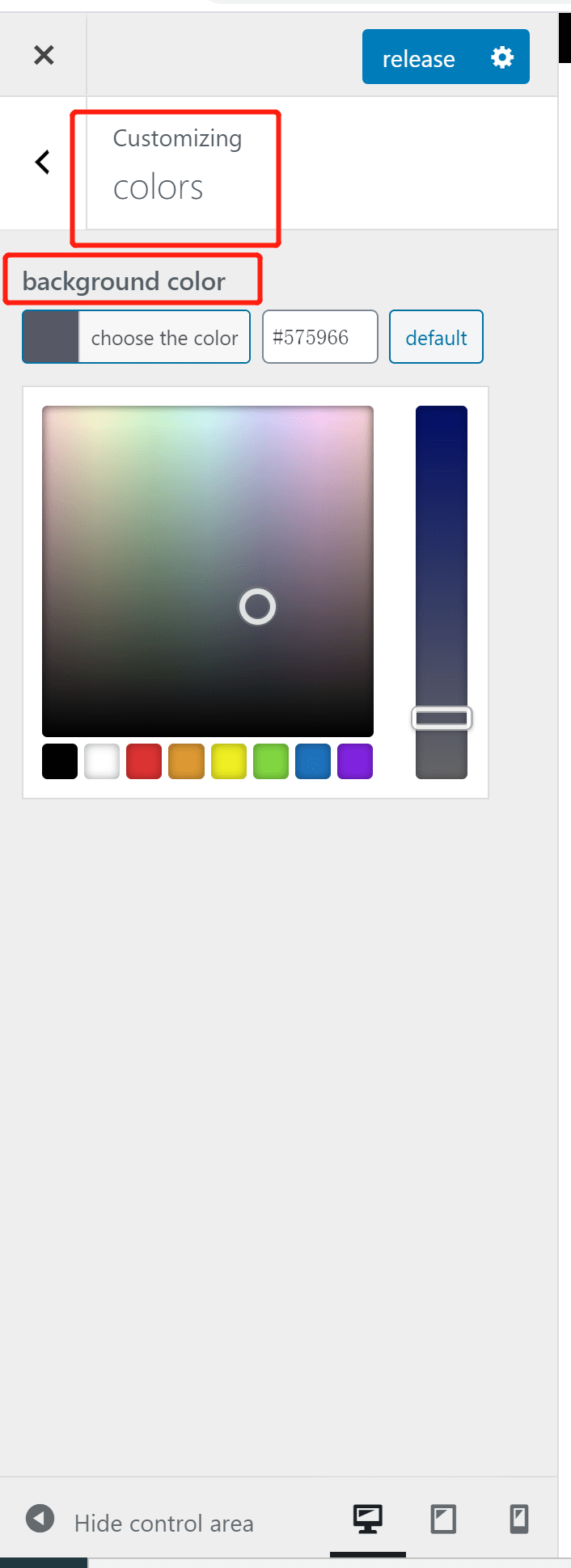The width and height of the screenshot is (571, 1568).
Task: Tap the hex color field #575966
Action: (319, 337)
